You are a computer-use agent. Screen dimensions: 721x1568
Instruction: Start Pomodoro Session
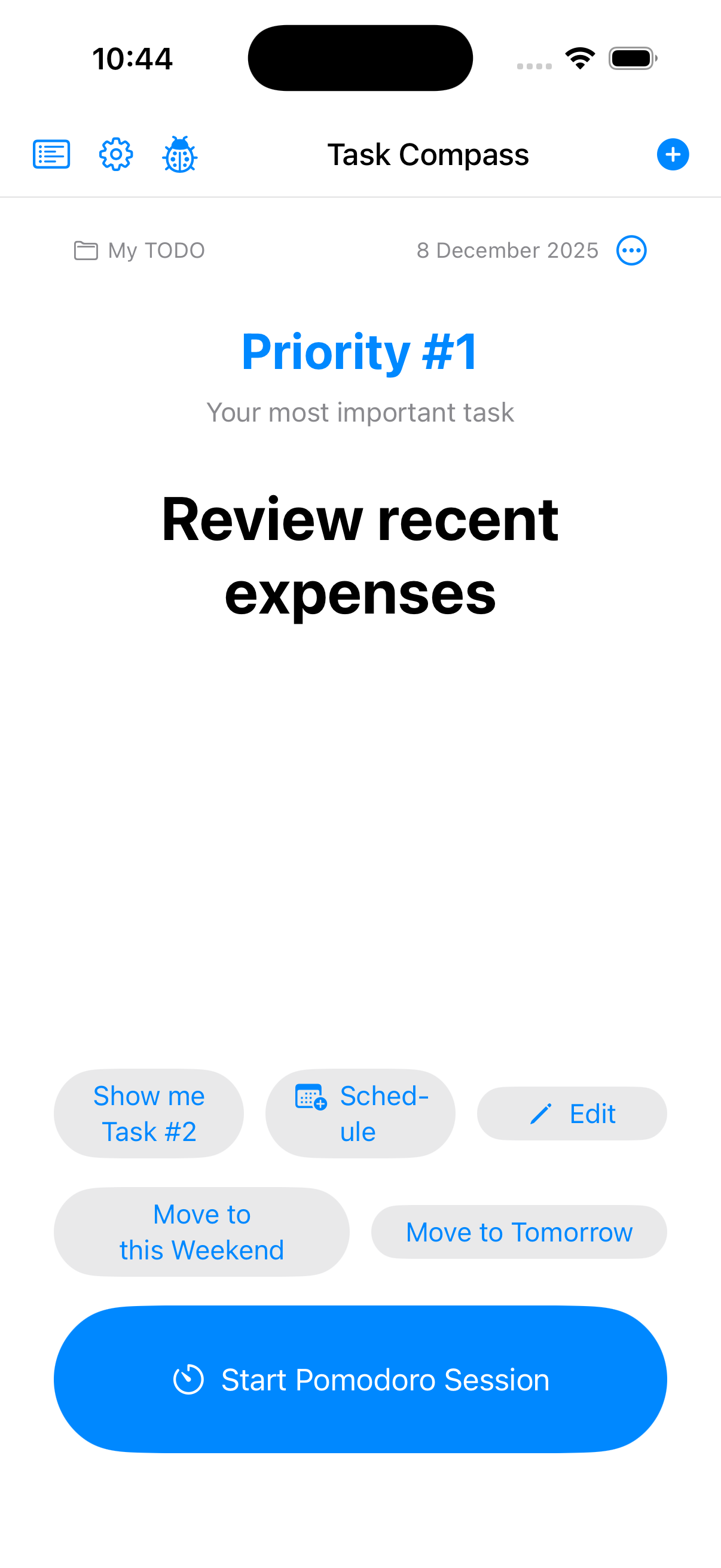pos(360,1379)
